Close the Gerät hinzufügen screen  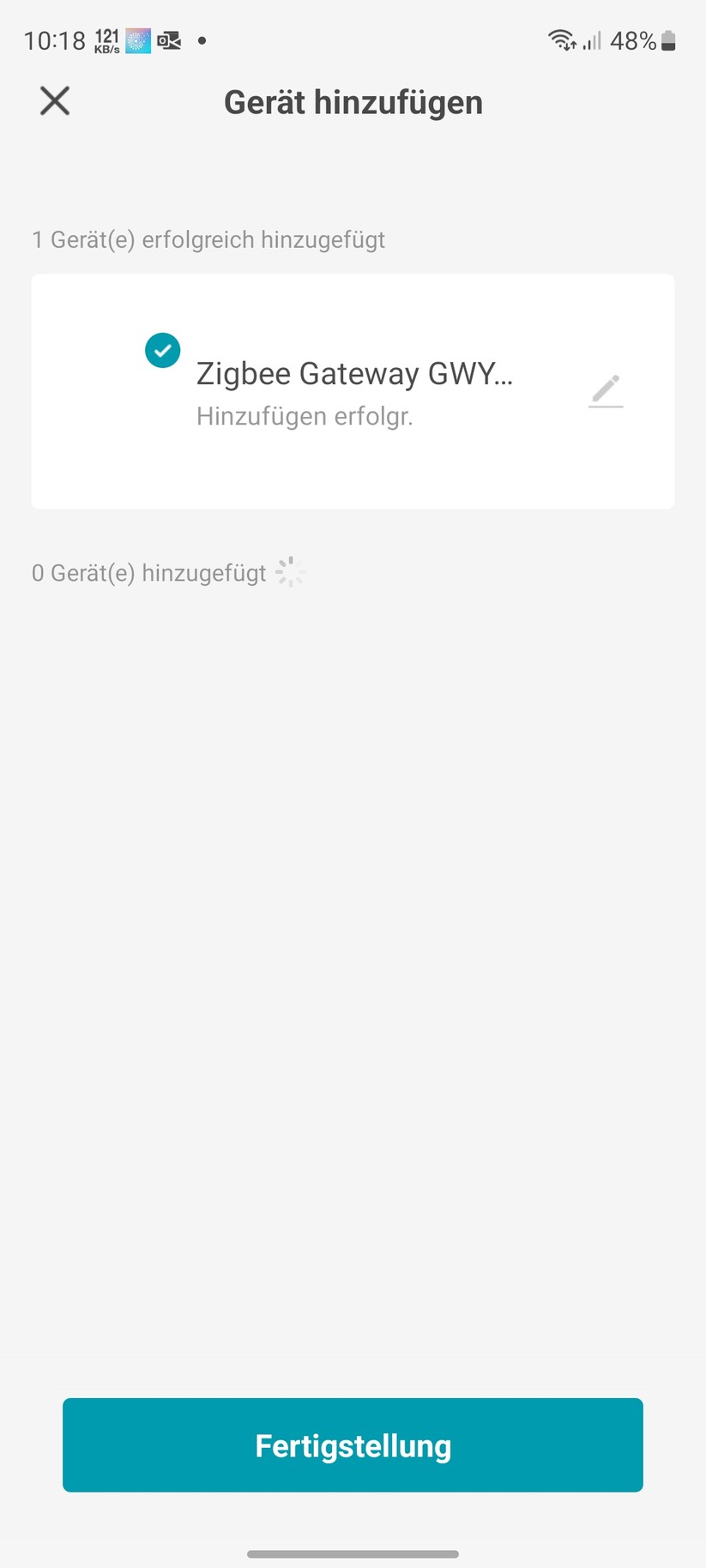pyautogui.click(x=55, y=101)
